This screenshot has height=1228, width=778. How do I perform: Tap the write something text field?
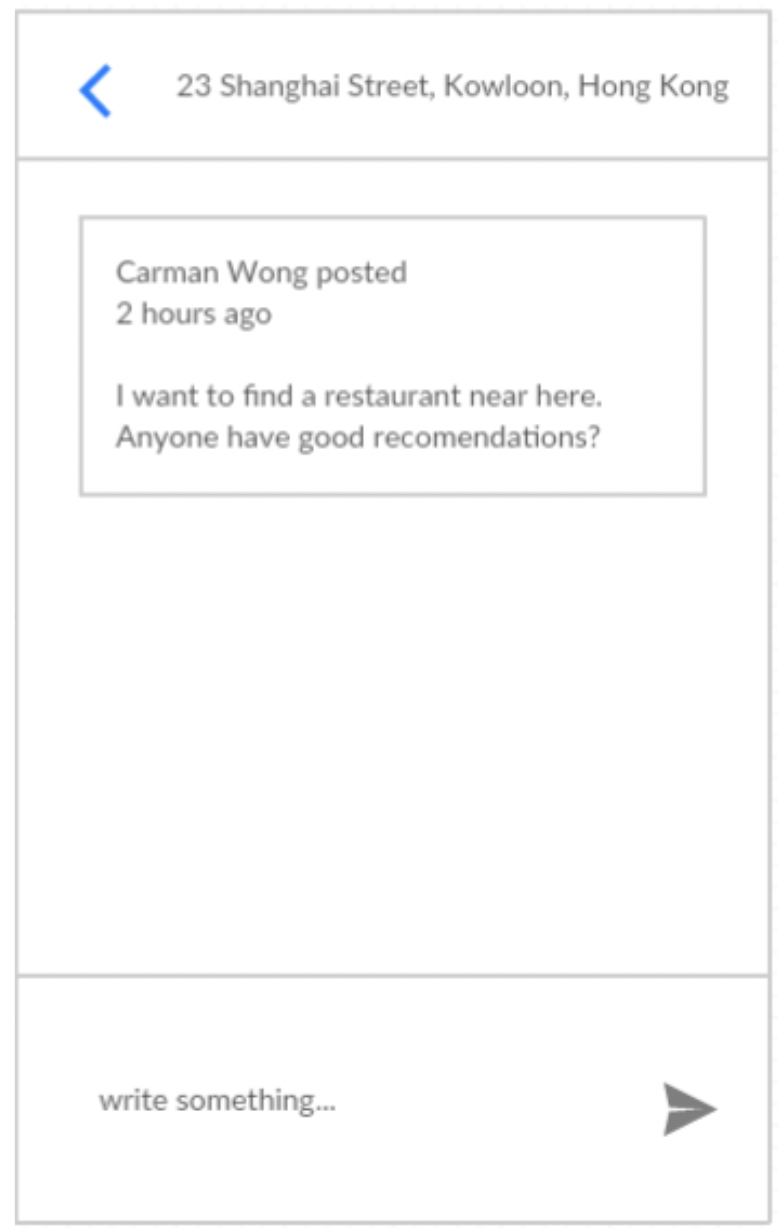pos(340,1101)
